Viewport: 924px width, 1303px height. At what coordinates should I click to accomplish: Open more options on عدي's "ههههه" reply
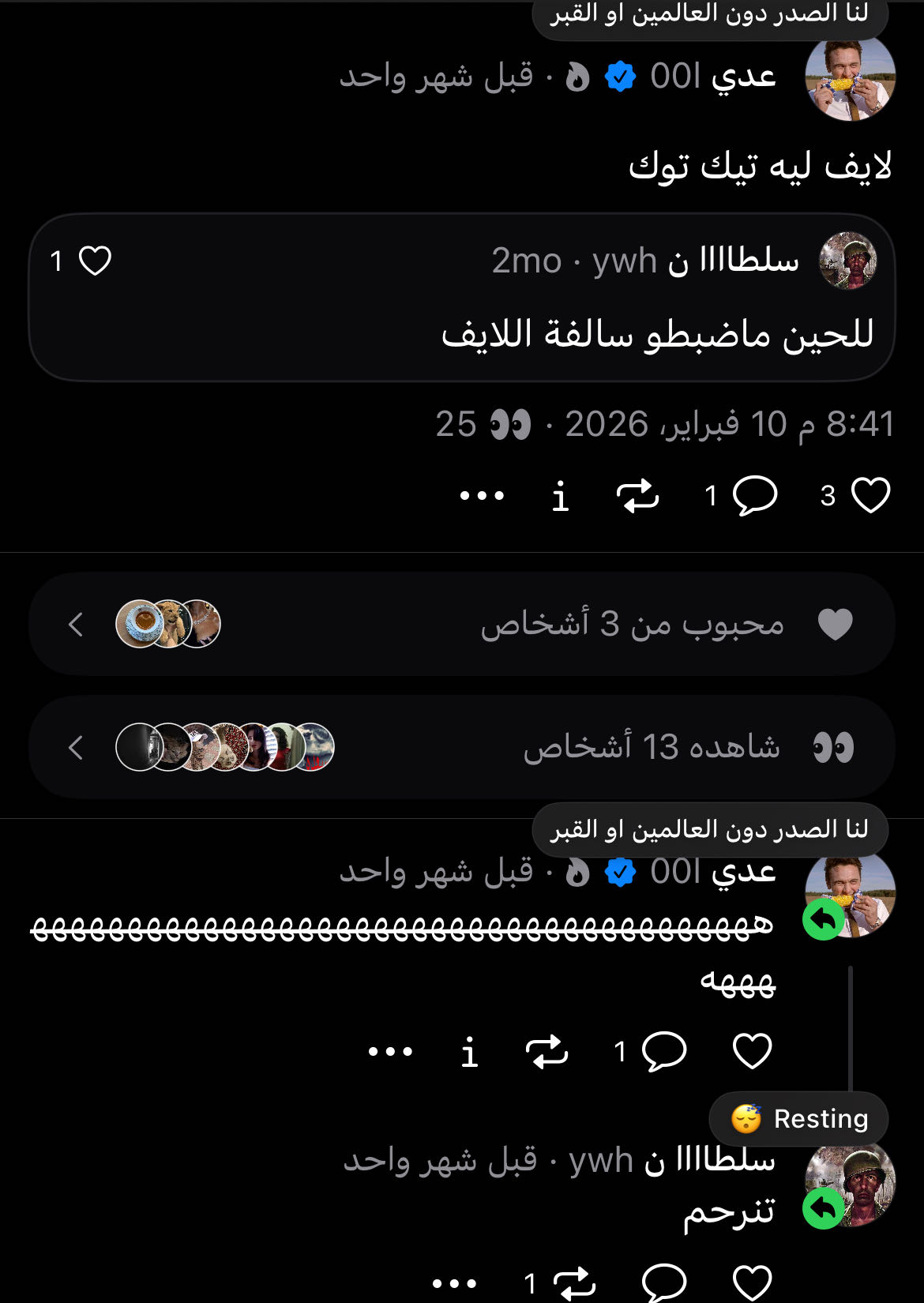[391, 1051]
